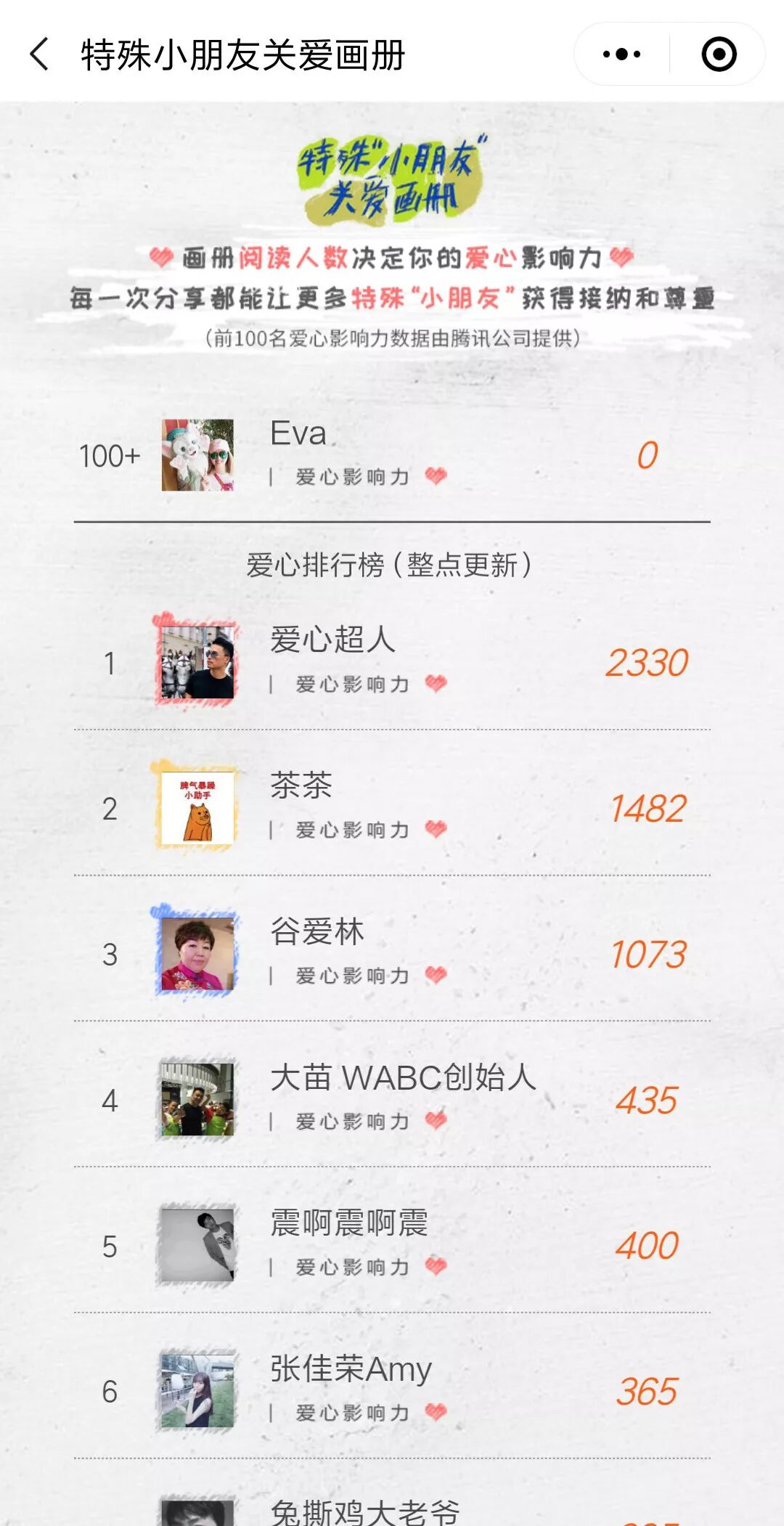The width and height of the screenshot is (784, 1526).
Task: View the entry for 大苗 WABC创始人
Action: click(392, 1099)
